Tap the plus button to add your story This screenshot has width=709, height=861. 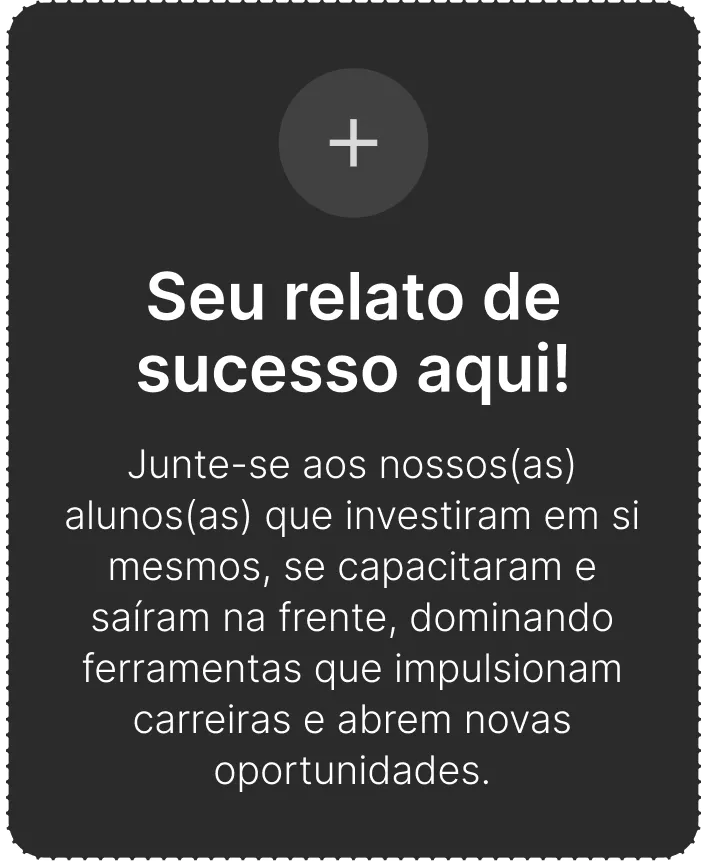(353, 143)
